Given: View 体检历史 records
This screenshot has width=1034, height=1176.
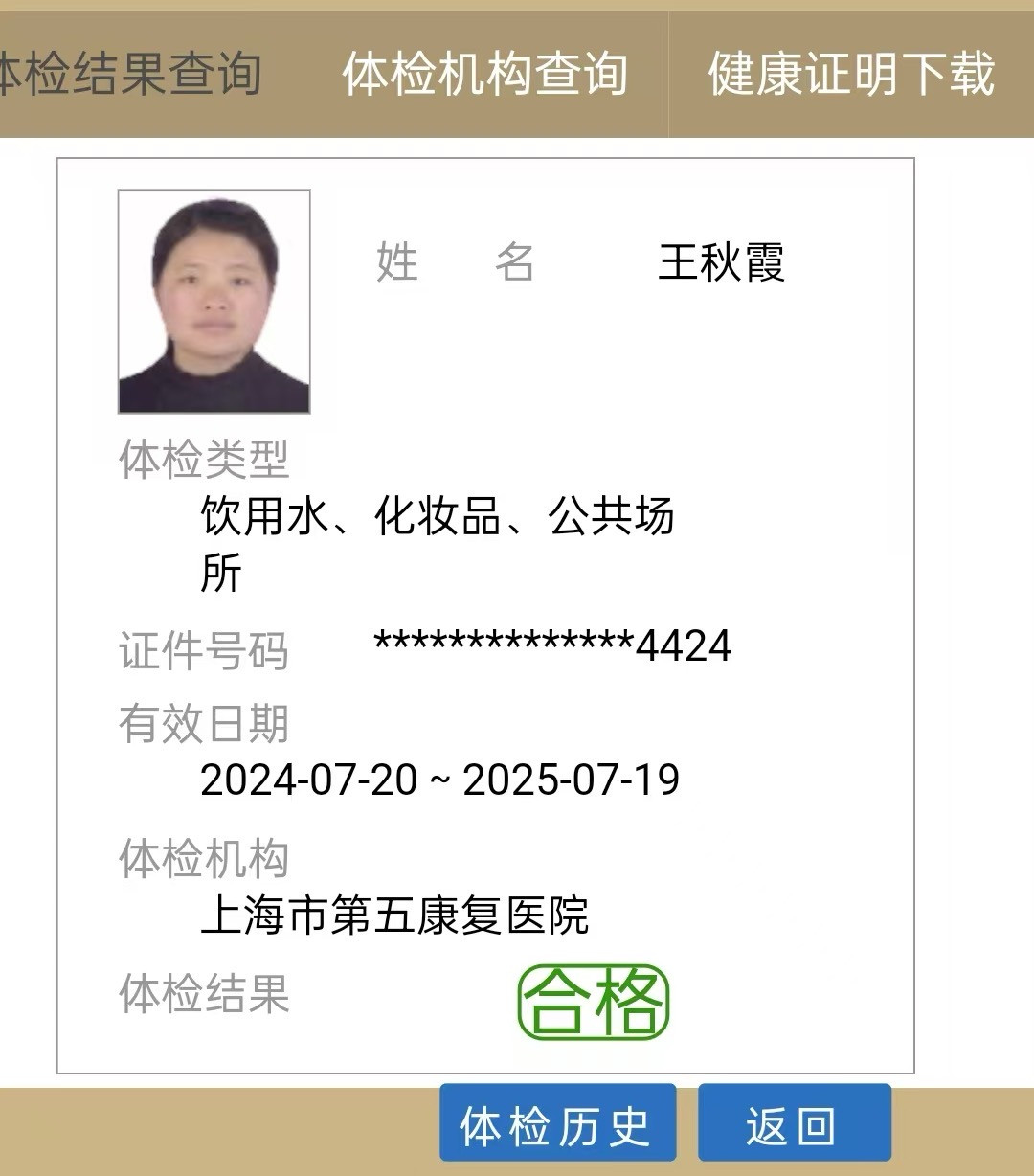Looking at the screenshot, I should click(557, 1124).
